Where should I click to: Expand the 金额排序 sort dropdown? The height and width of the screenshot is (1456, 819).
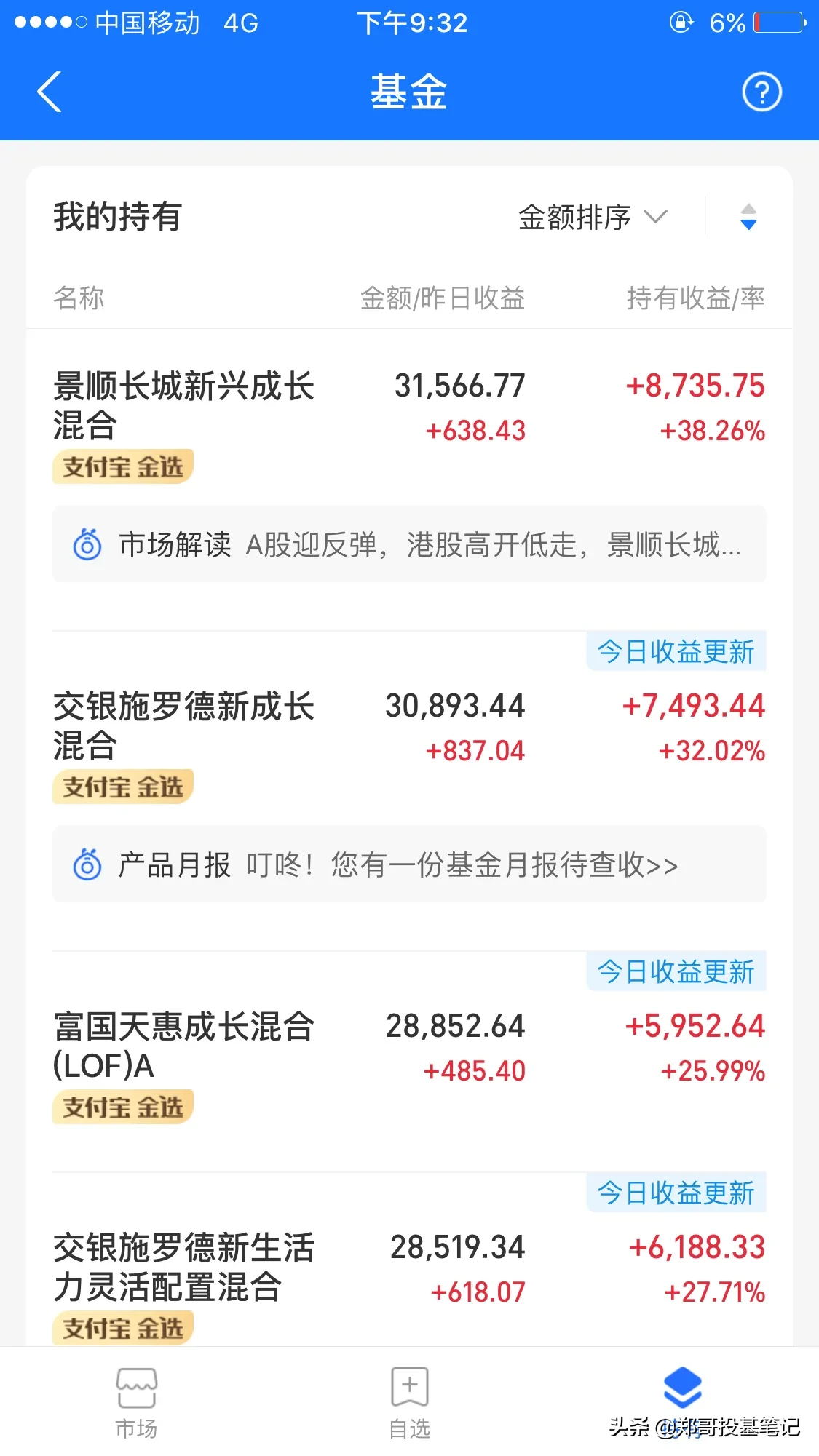tap(592, 217)
